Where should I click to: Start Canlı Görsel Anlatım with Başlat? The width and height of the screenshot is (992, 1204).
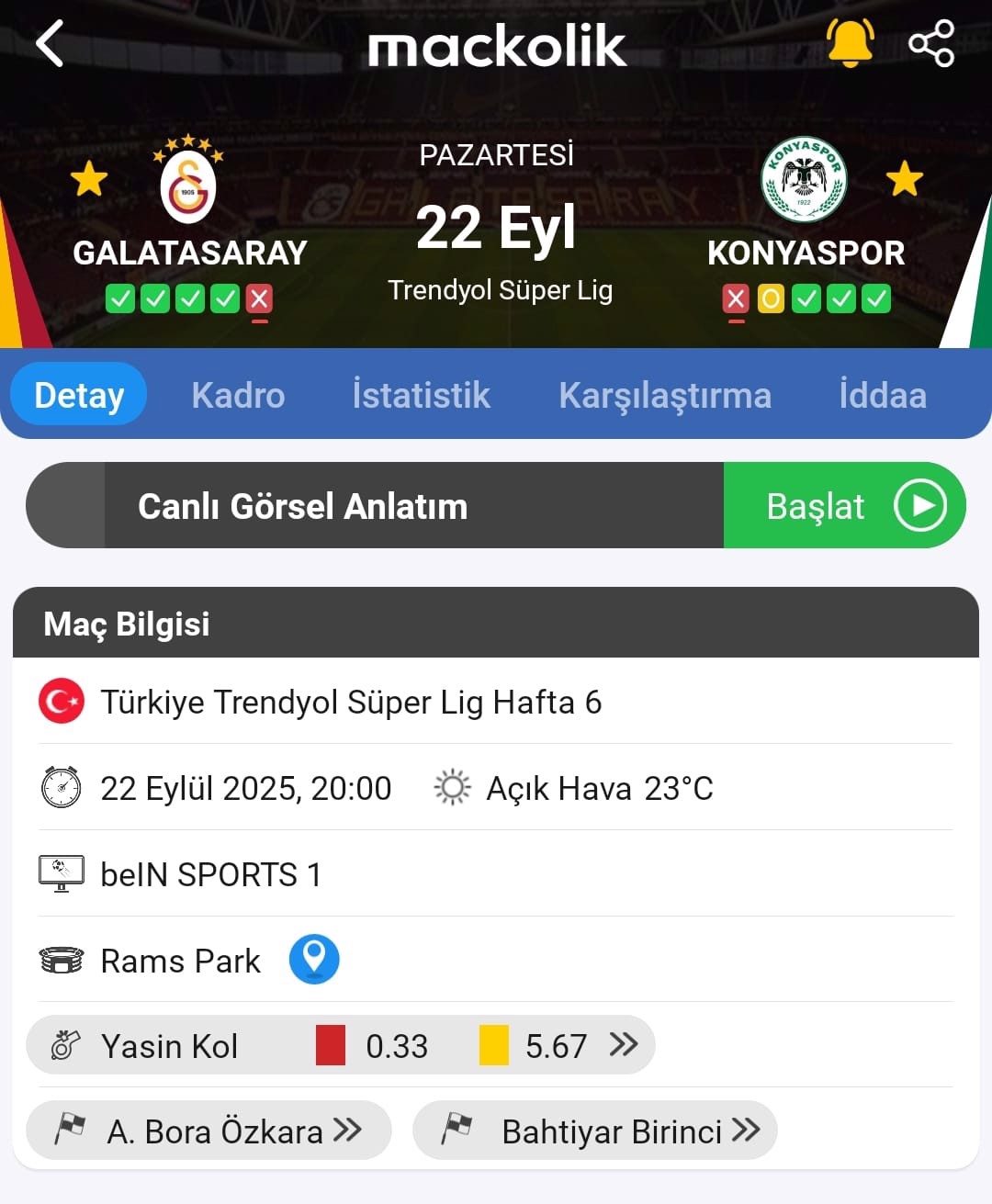point(843,506)
